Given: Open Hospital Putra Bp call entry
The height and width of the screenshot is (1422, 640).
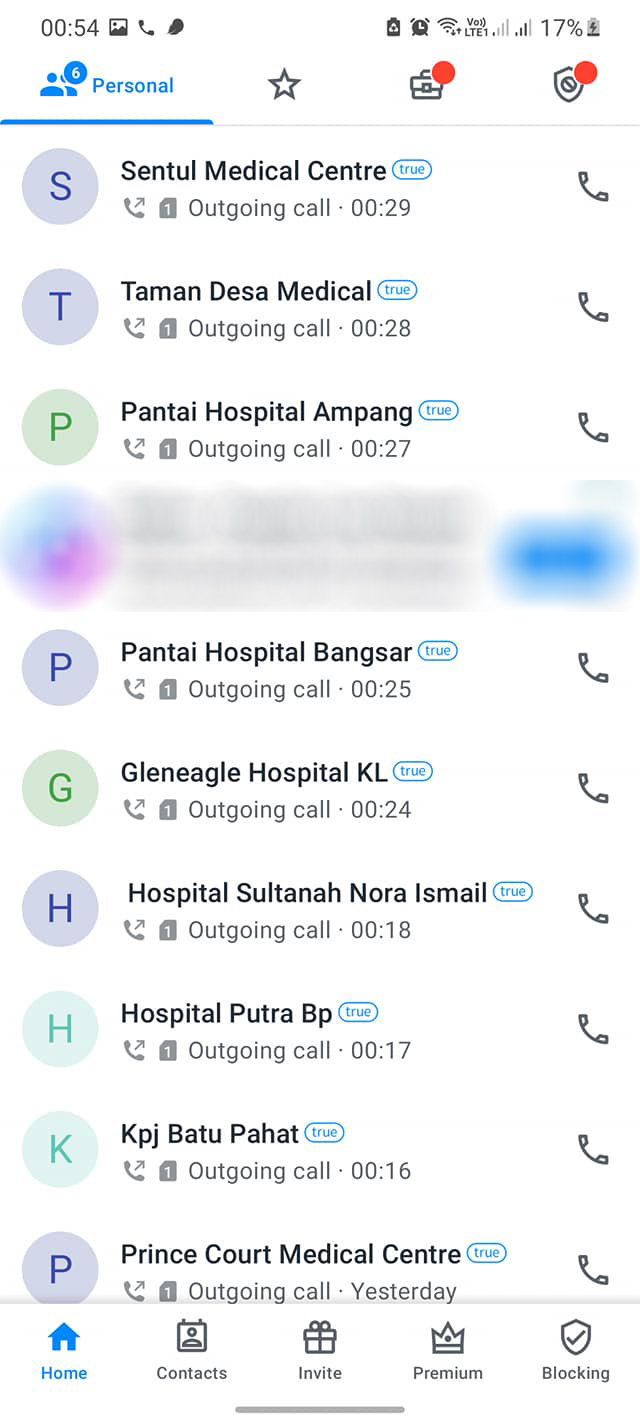Looking at the screenshot, I should pyautogui.click(x=300, y=1030).
